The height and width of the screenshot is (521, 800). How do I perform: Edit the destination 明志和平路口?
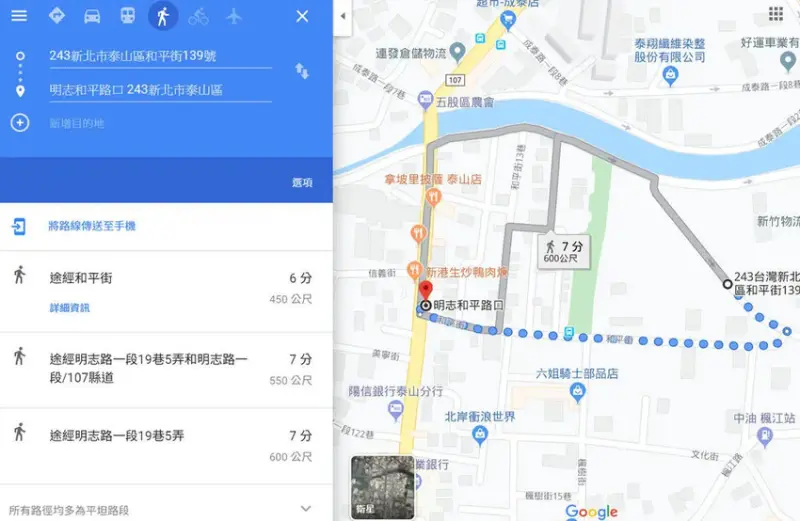[x=160, y=90]
